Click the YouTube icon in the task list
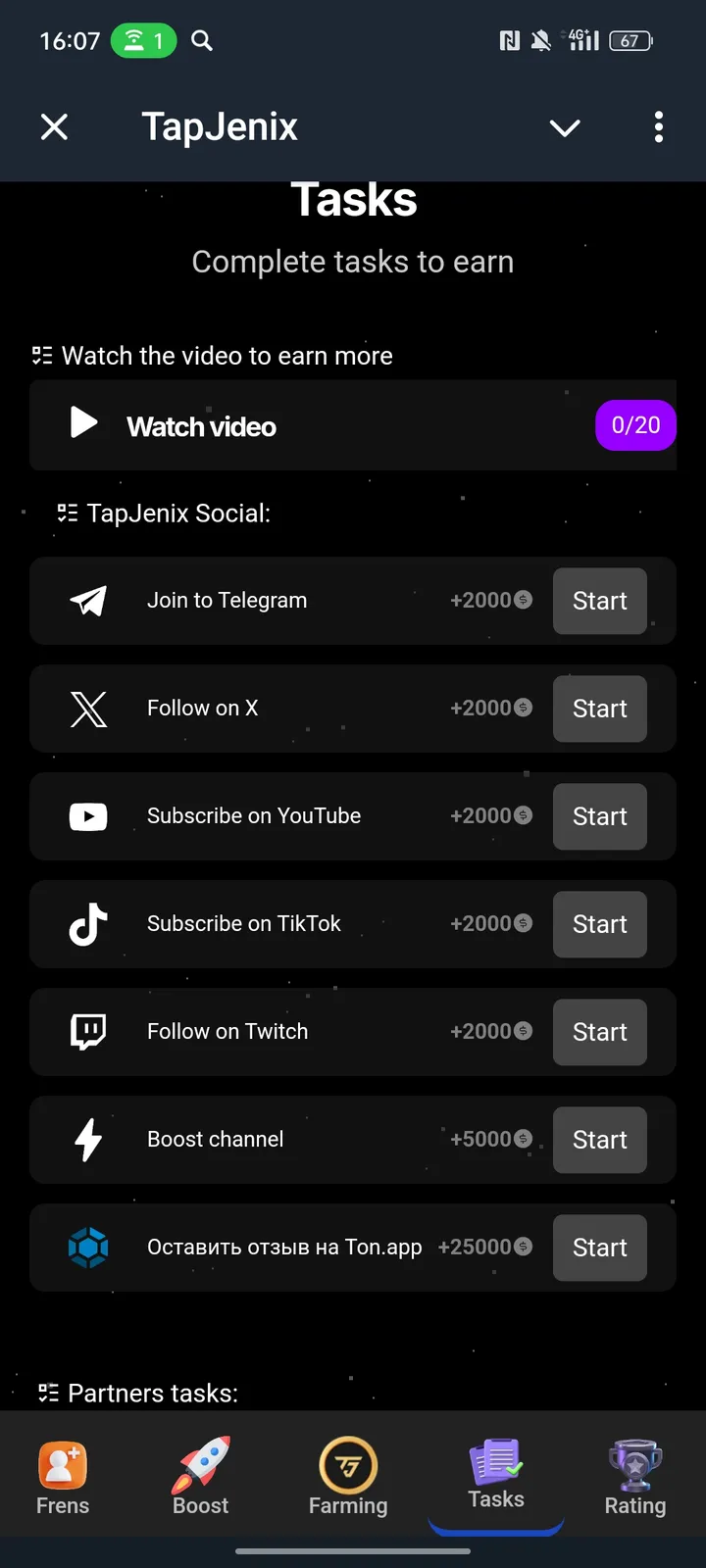706x1568 pixels. (x=87, y=816)
